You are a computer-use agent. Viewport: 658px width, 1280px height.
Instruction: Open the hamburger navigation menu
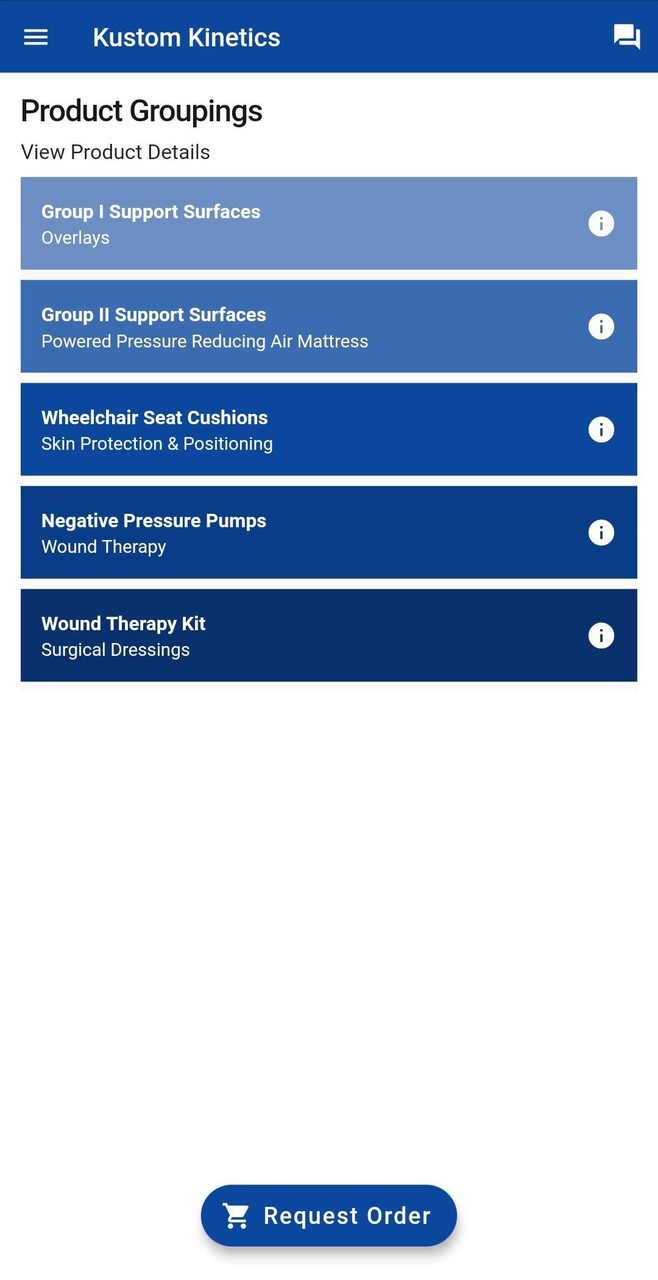tap(36, 37)
